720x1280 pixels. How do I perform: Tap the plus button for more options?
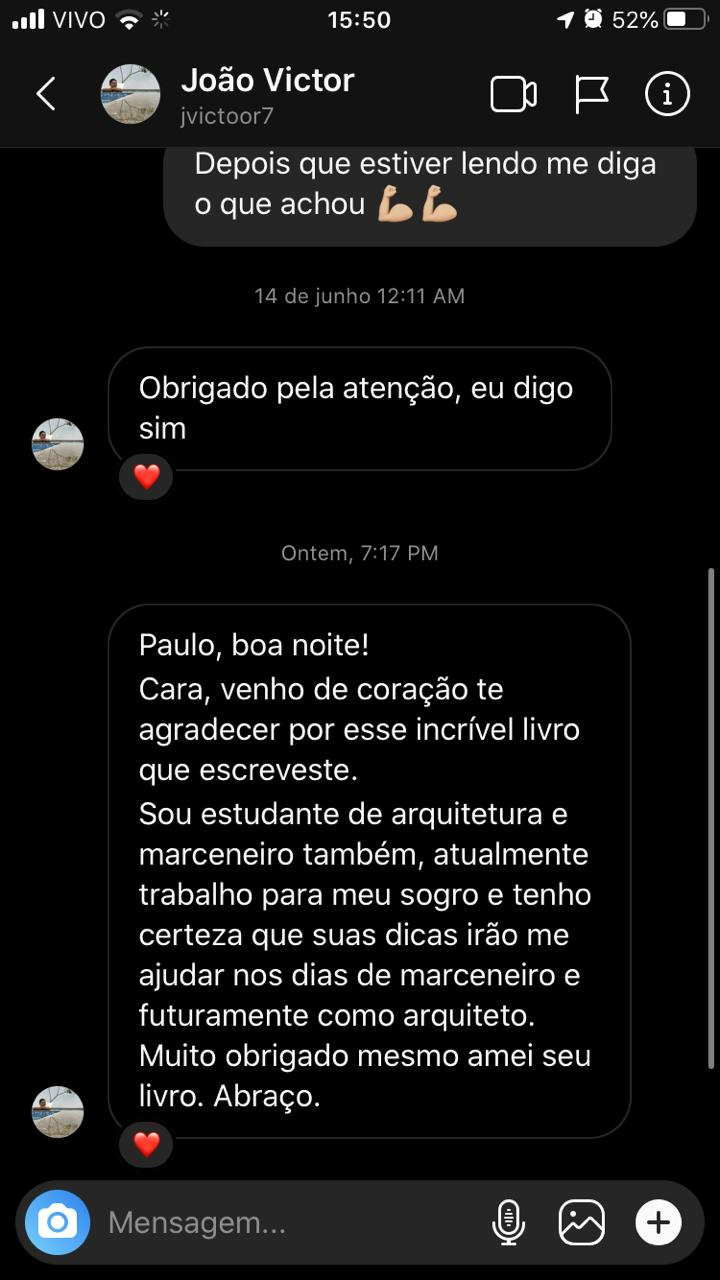click(659, 1222)
